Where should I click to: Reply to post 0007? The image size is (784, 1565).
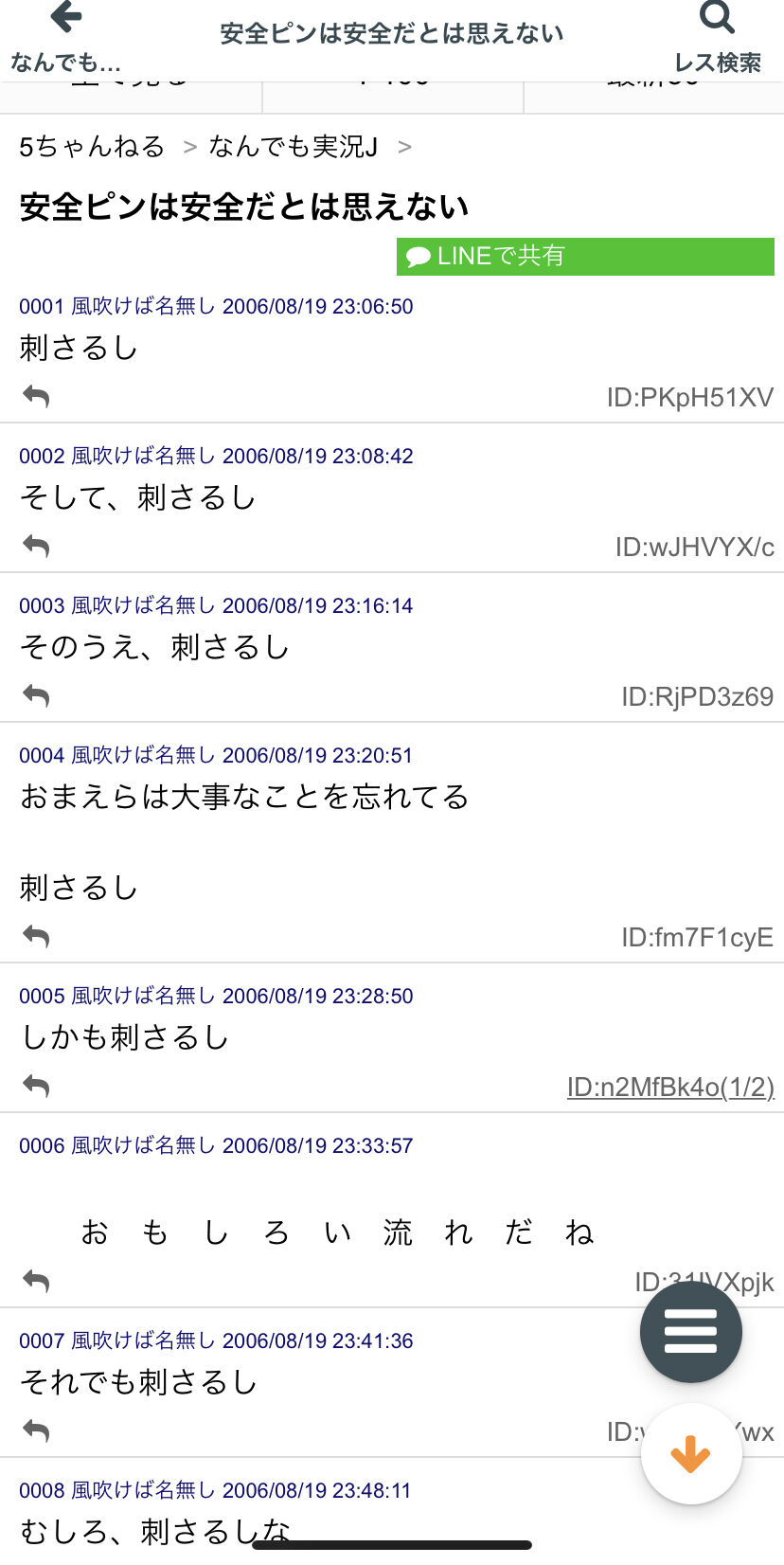click(x=36, y=1430)
